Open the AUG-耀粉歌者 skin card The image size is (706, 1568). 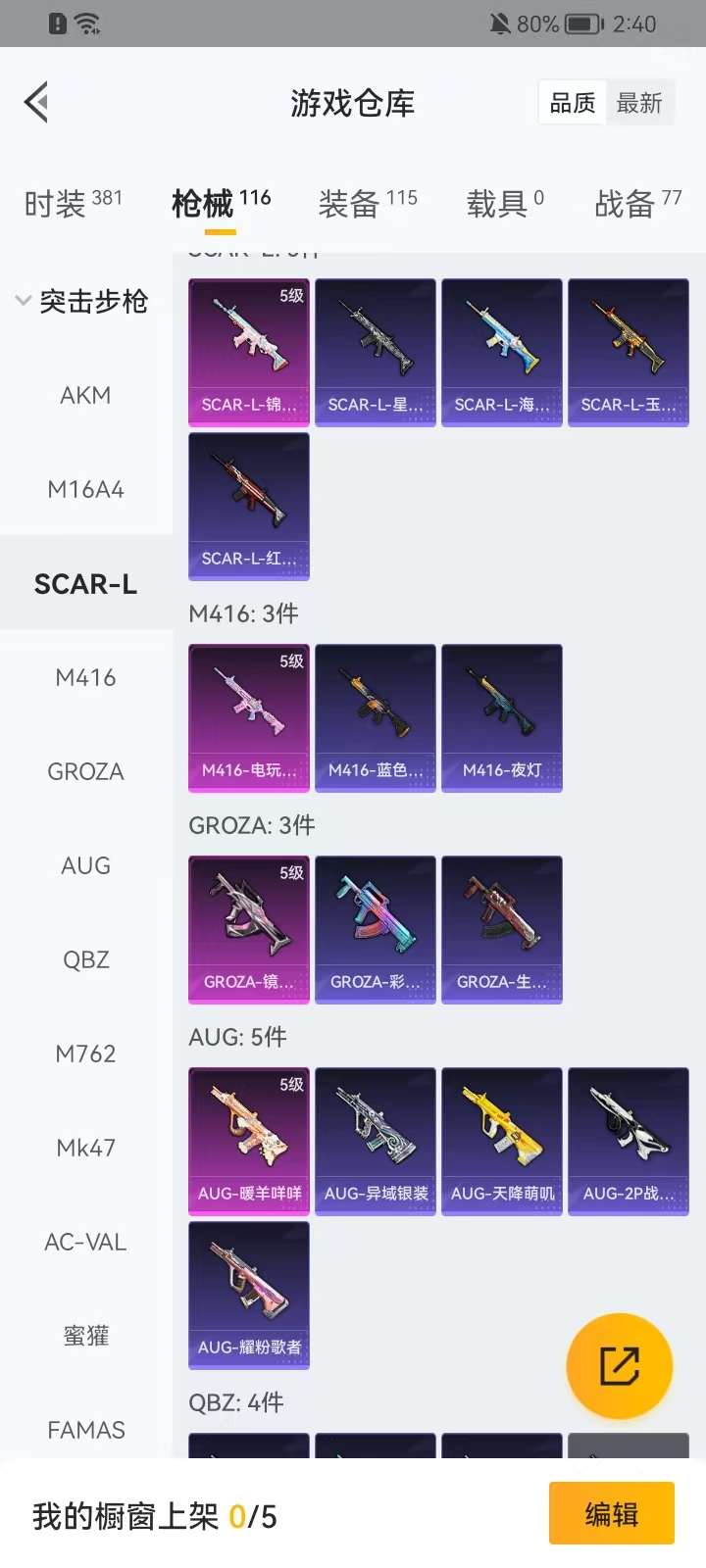click(249, 1295)
